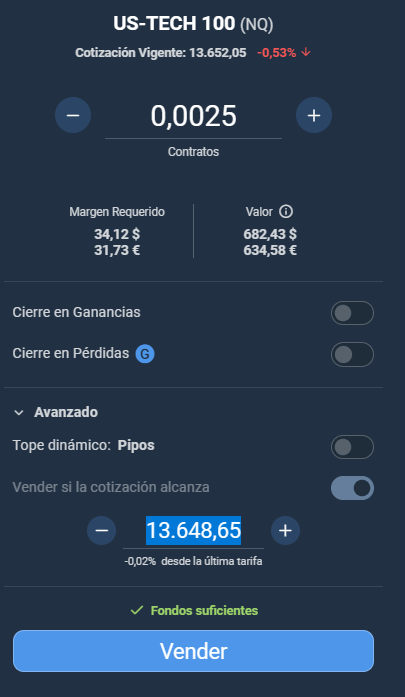Open the Valor info icon
This screenshot has height=697, width=405.
286,212
